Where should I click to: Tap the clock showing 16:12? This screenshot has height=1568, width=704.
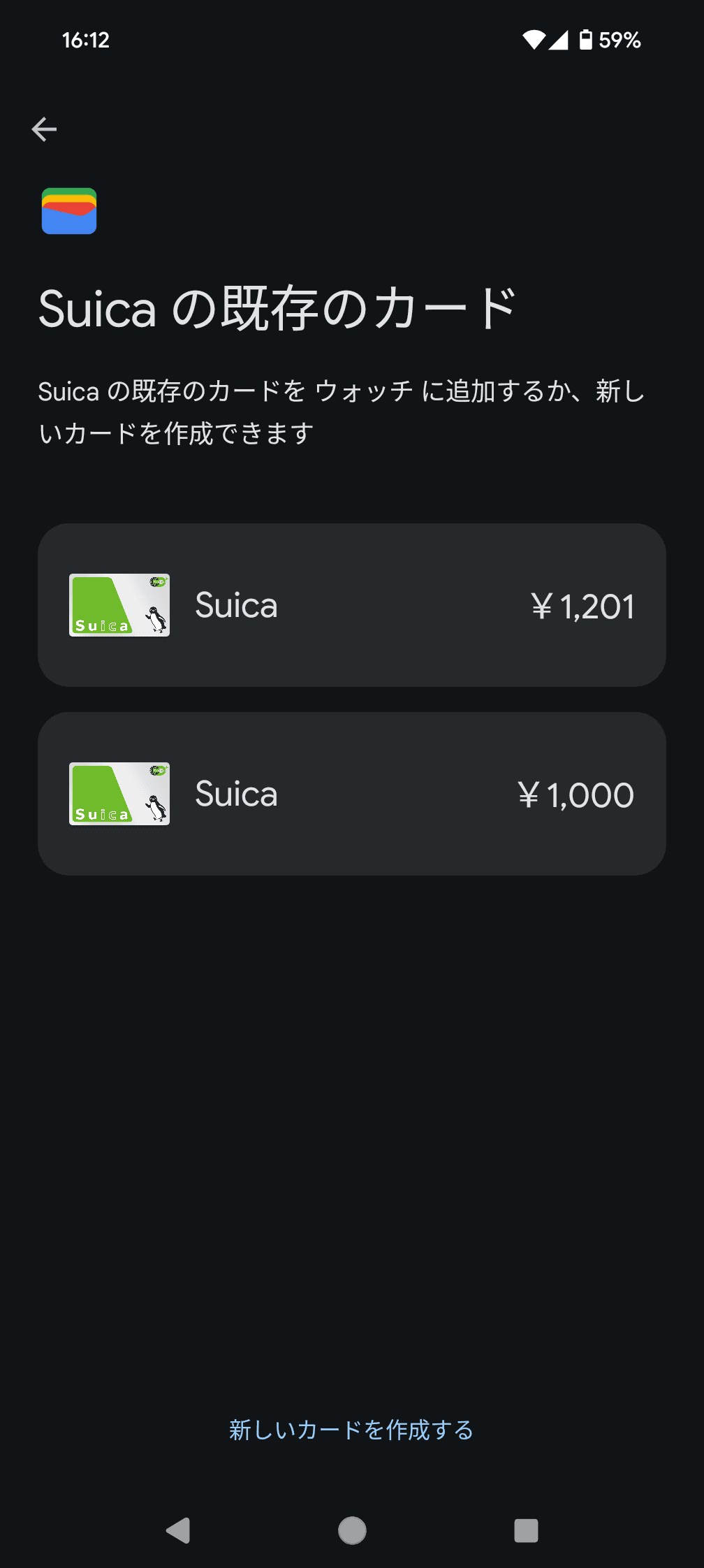tap(84, 41)
